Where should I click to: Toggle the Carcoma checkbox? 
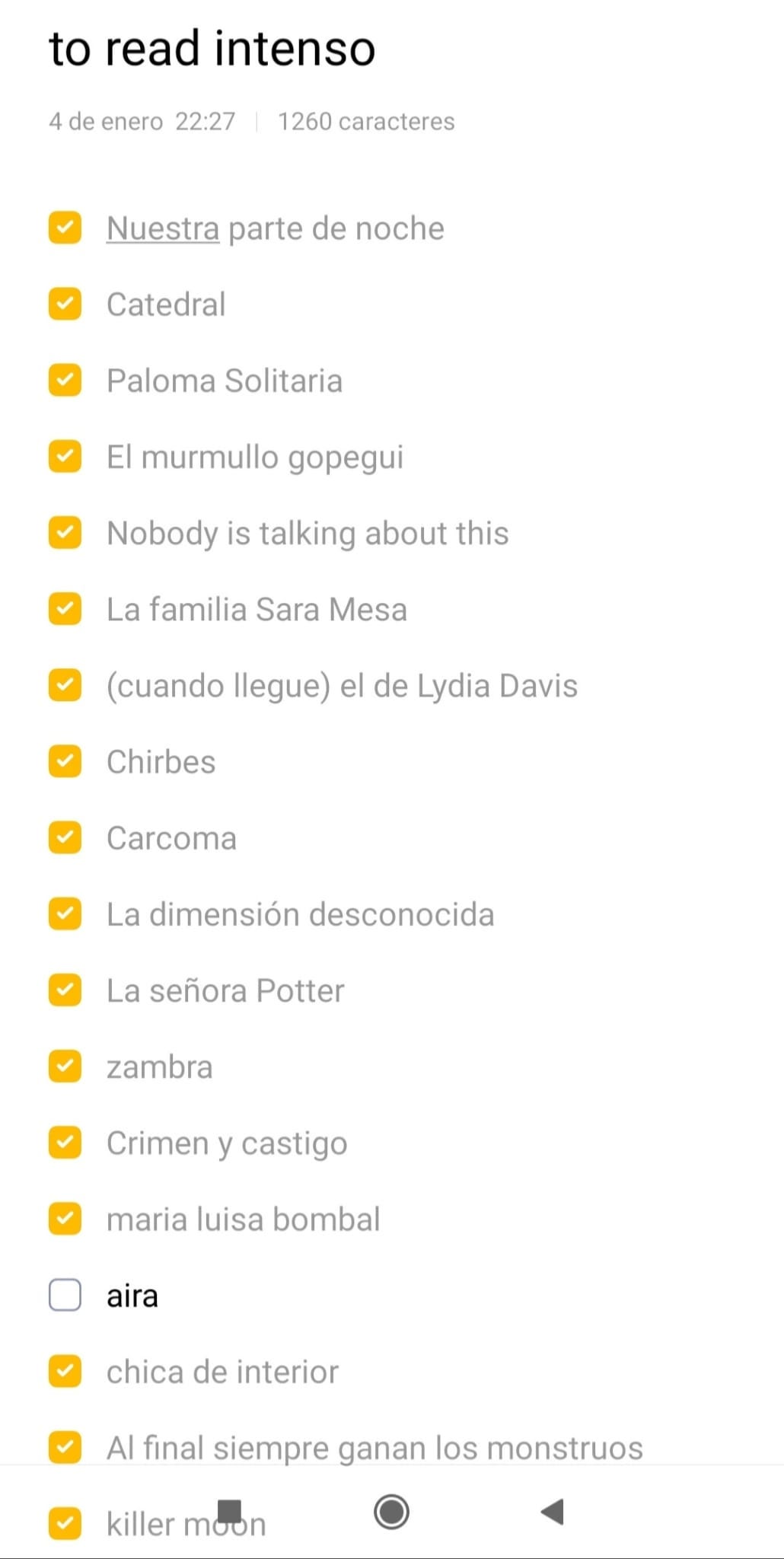[x=65, y=837]
